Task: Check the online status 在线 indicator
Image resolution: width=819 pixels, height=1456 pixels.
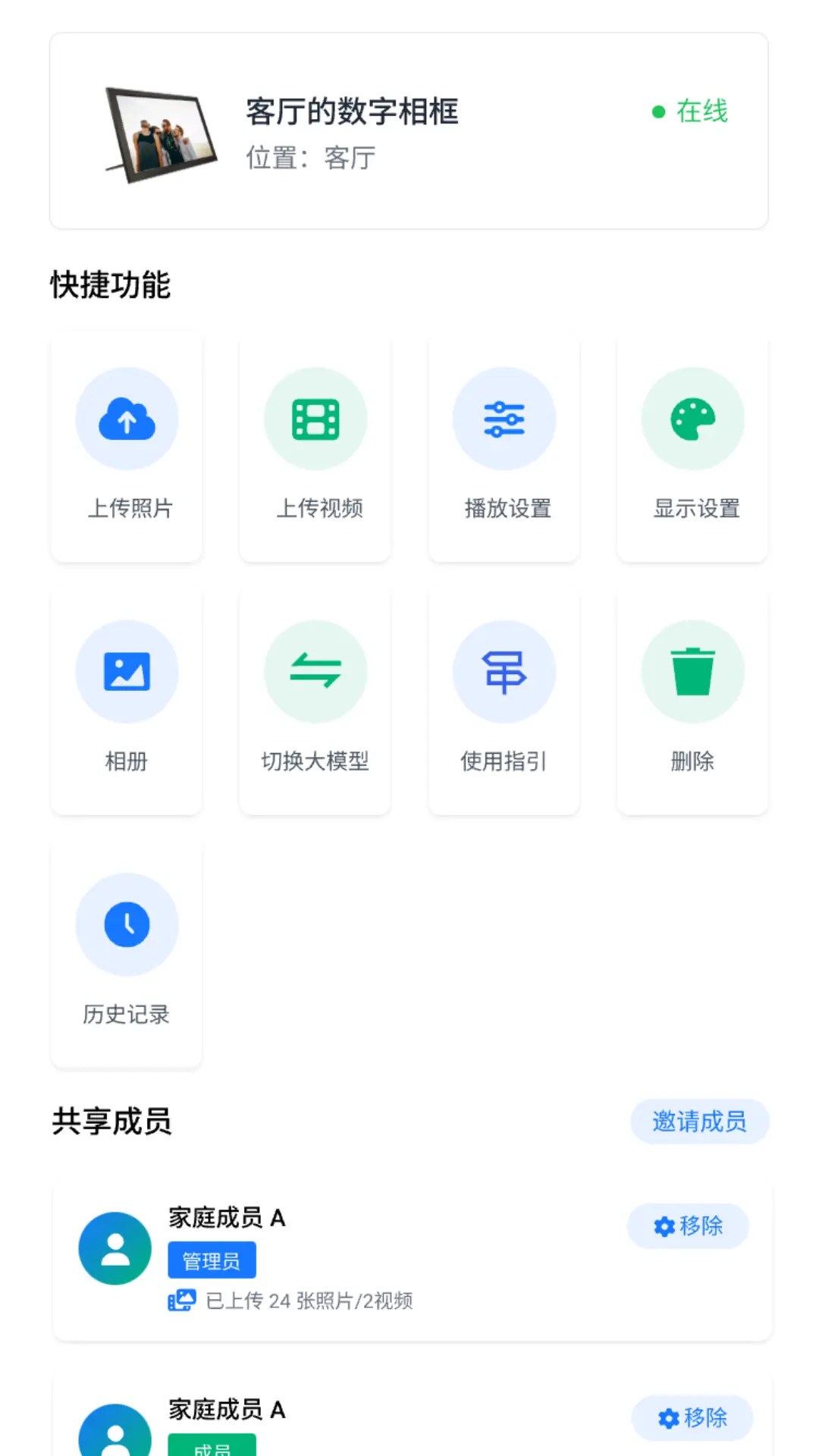Action: [689, 111]
